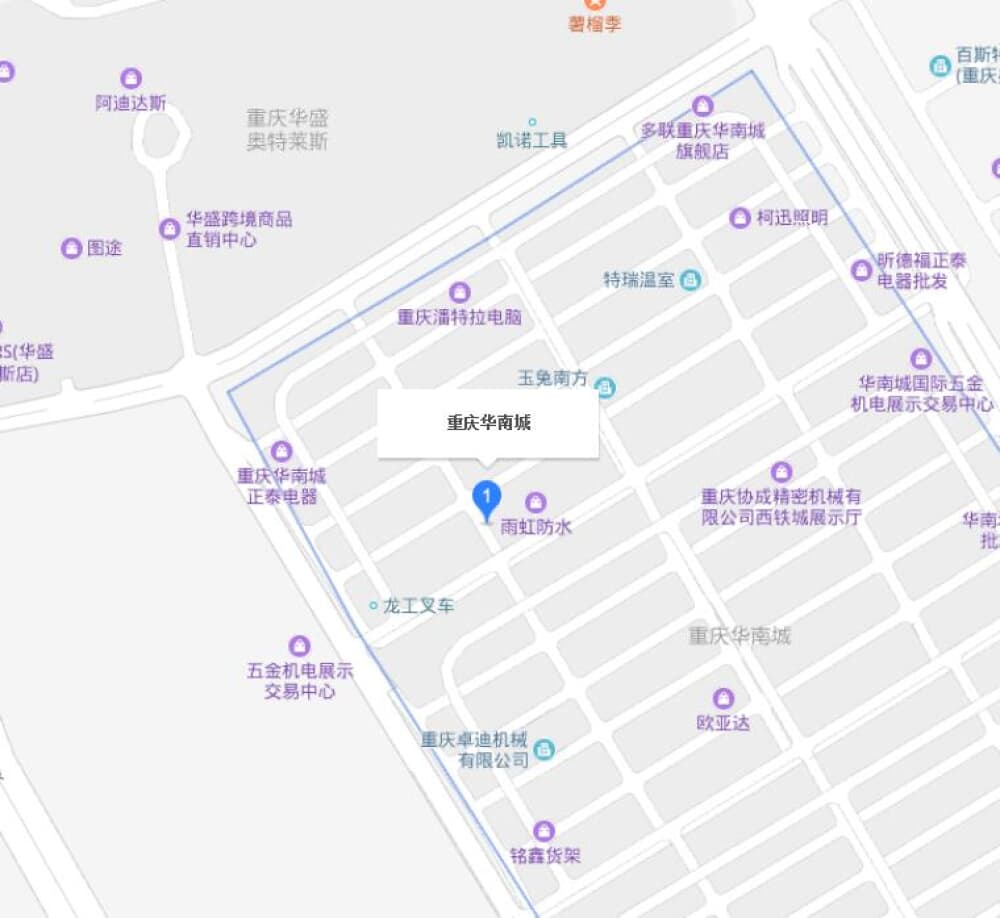Tap the 重庆华南城 info popup
Viewport: 1000px width, 918px height.
point(488,423)
